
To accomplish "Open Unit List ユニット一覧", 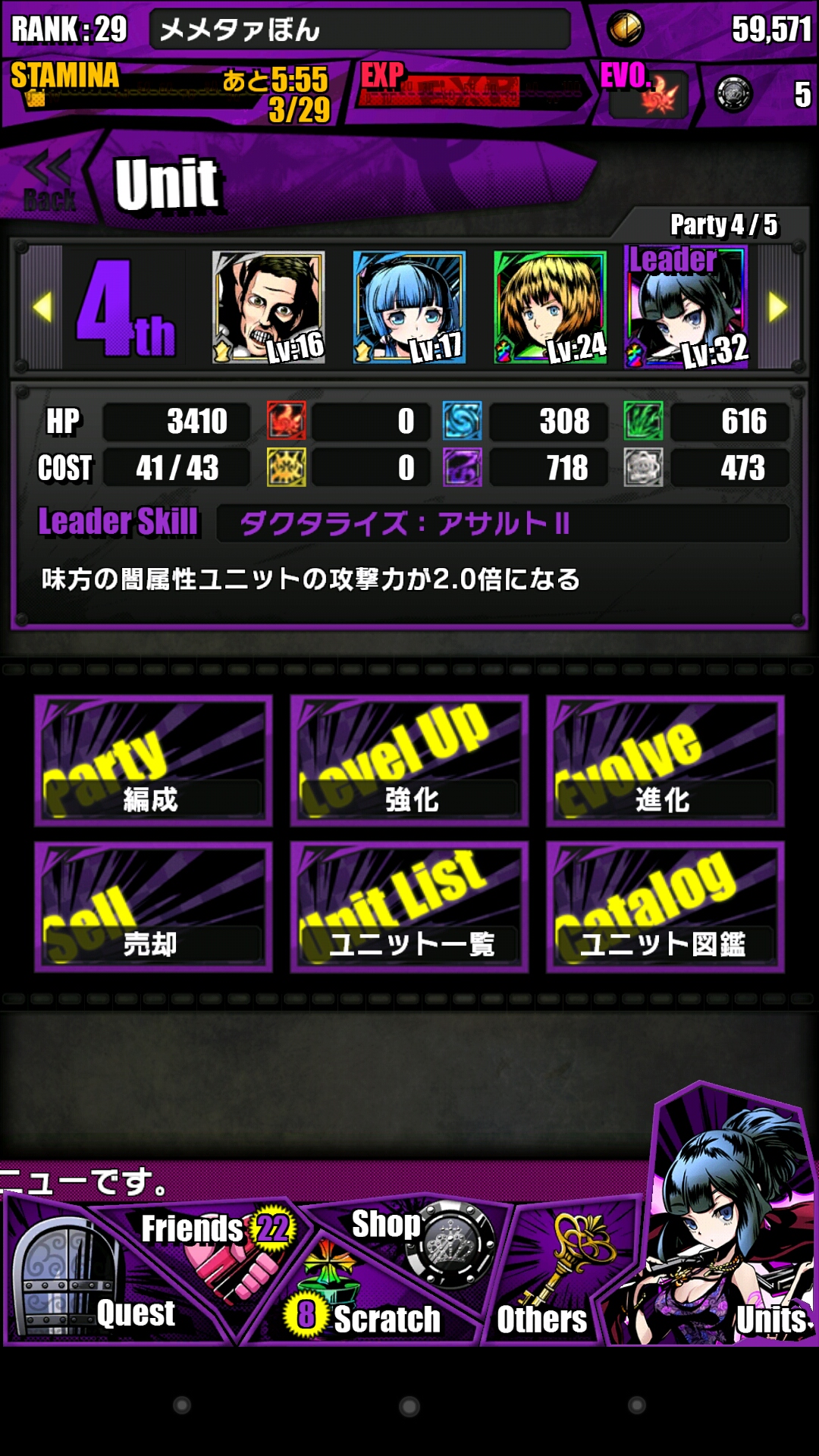I will click(409, 908).
